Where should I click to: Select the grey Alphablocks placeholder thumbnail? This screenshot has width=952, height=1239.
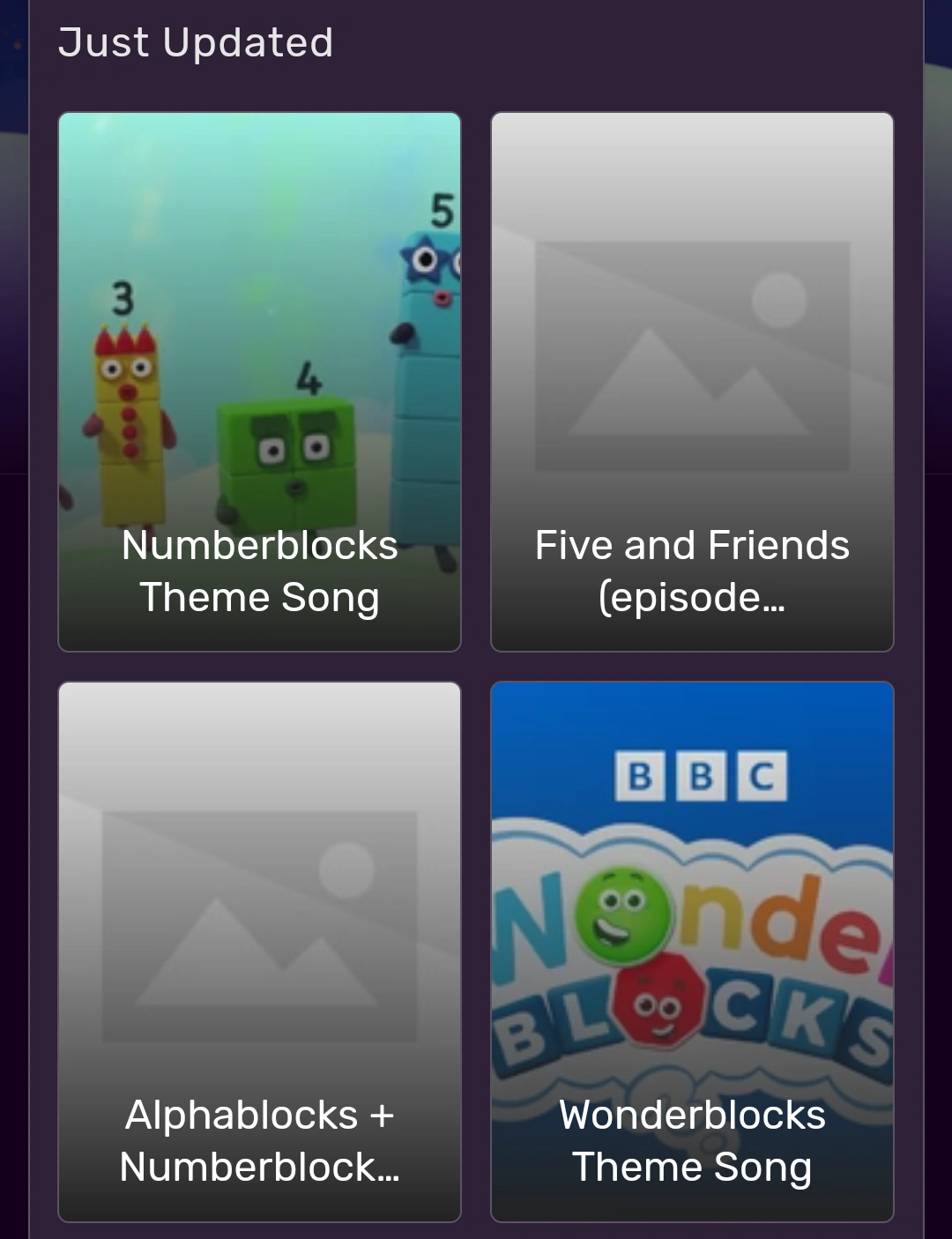[x=259, y=882]
